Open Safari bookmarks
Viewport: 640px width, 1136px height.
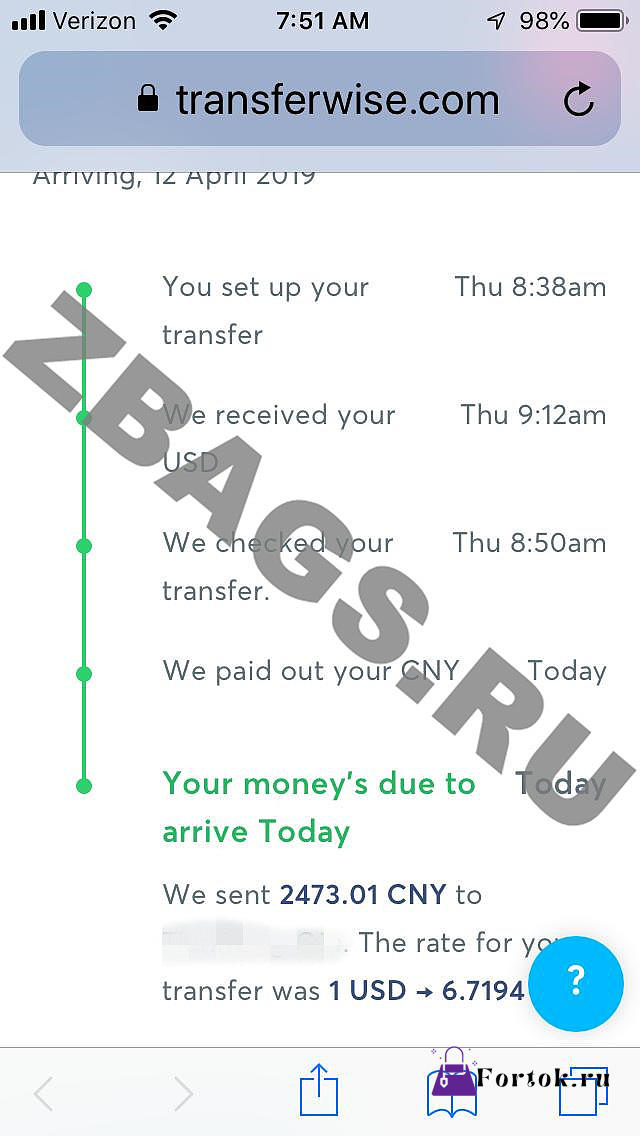click(x=452, y=1092)
